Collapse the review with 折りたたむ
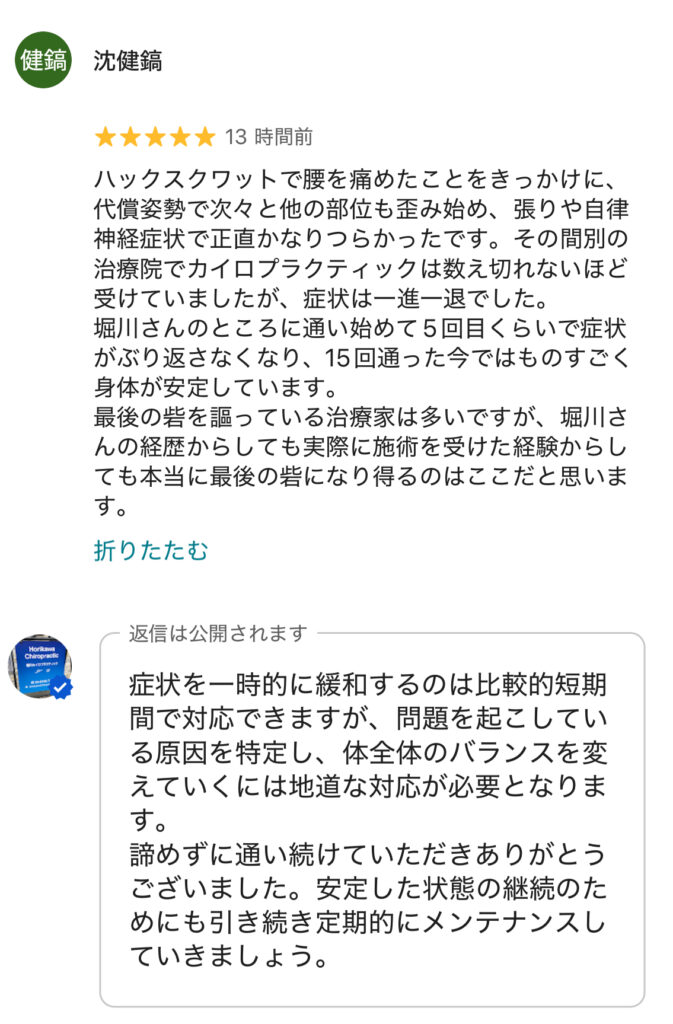This screenshot has width=673, height=1024. coord(151,550)
